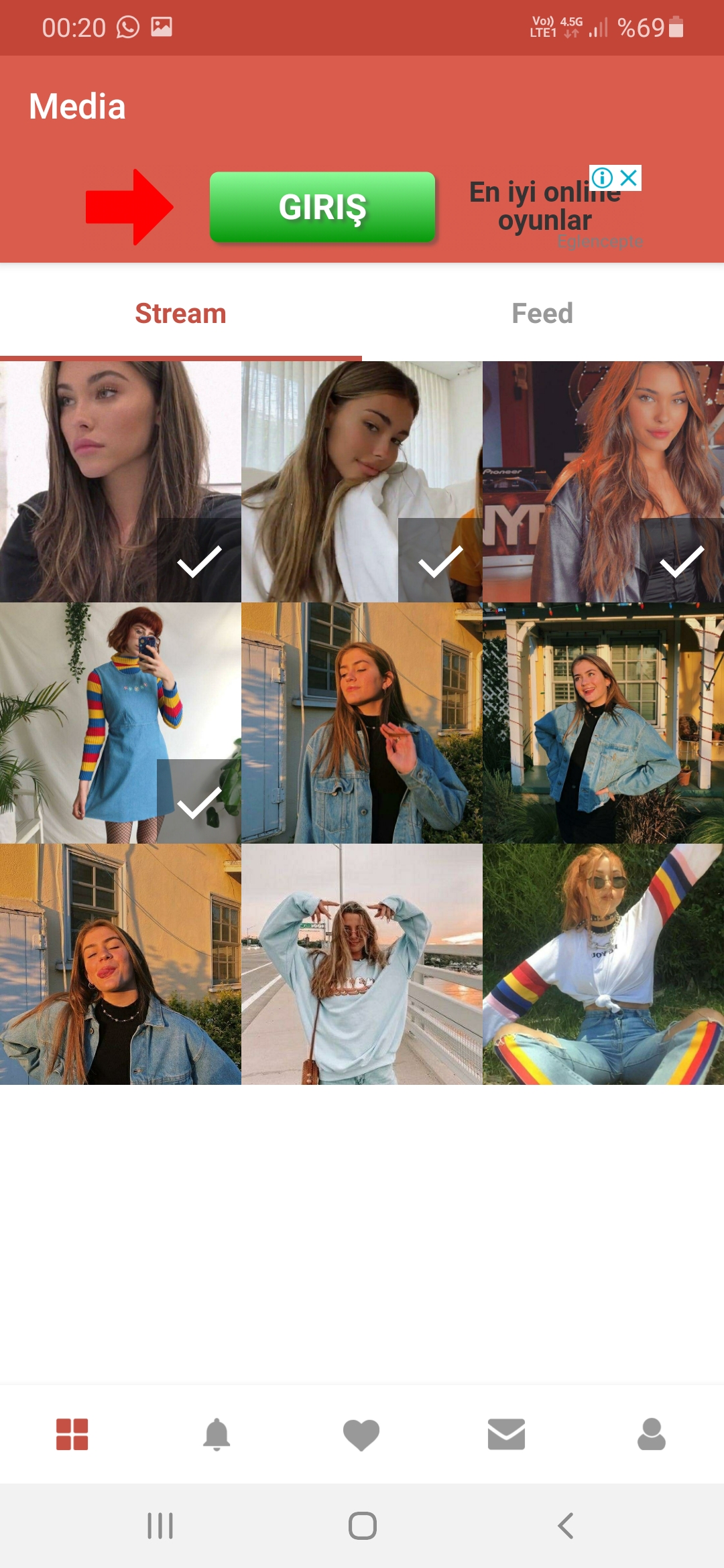
Task: Select the rainbow striped sleeves grass photo
Action: click(x=603, y=964)
